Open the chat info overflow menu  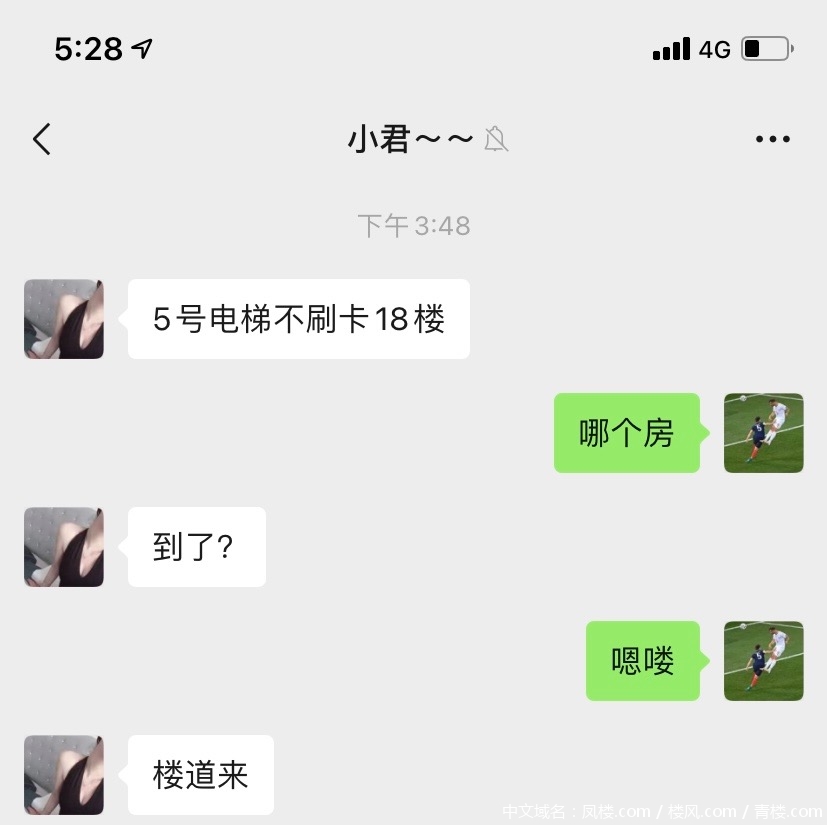click(x=772, y=139)
